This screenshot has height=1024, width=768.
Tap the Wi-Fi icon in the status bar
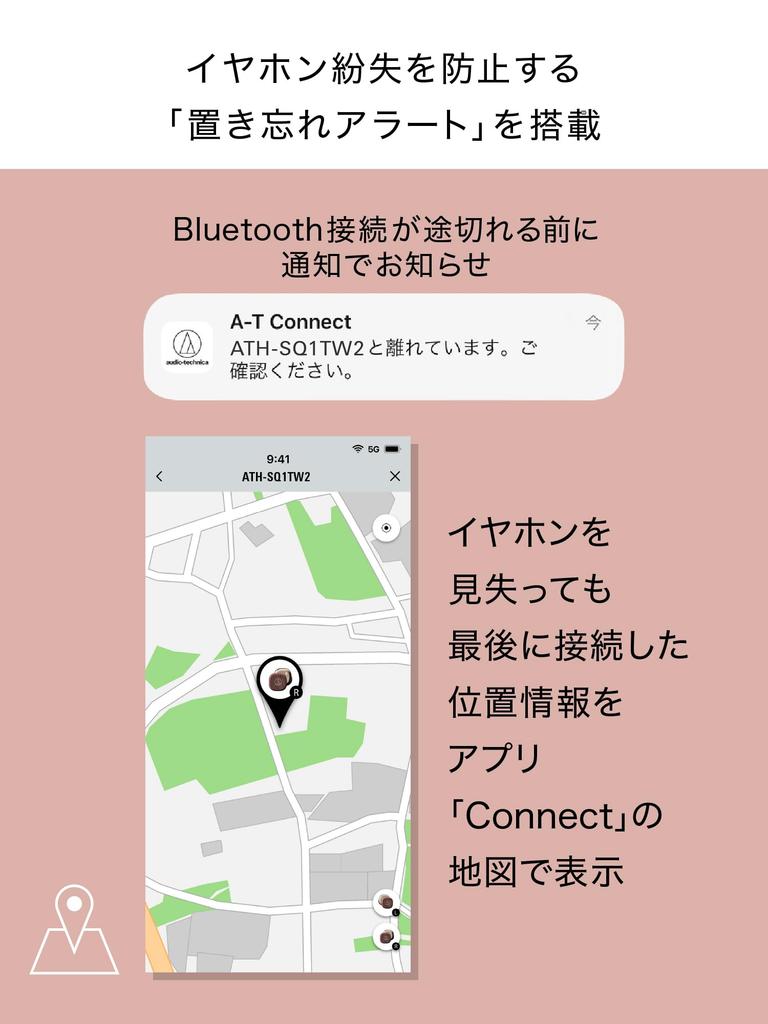coord(357,449)
